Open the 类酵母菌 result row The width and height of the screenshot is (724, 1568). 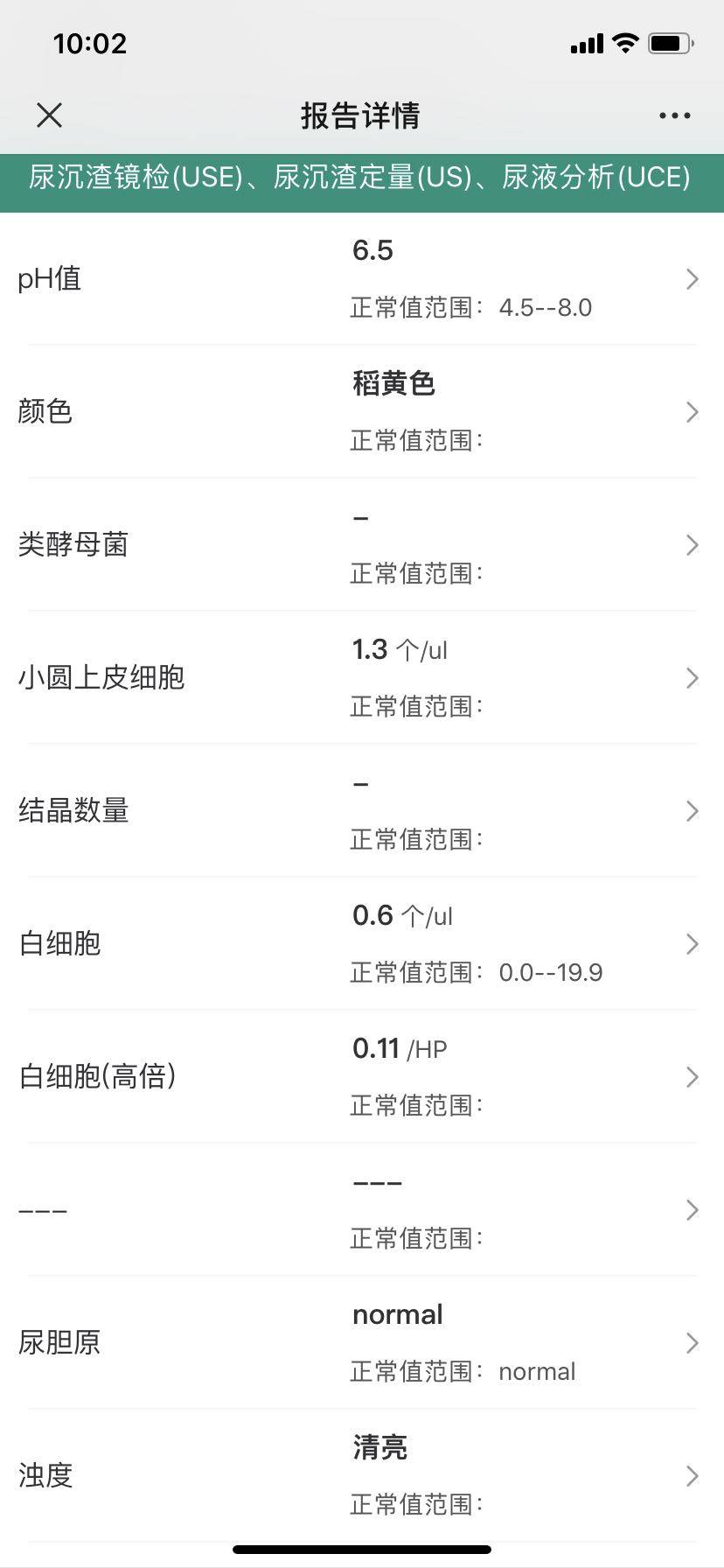pos(362,545)
